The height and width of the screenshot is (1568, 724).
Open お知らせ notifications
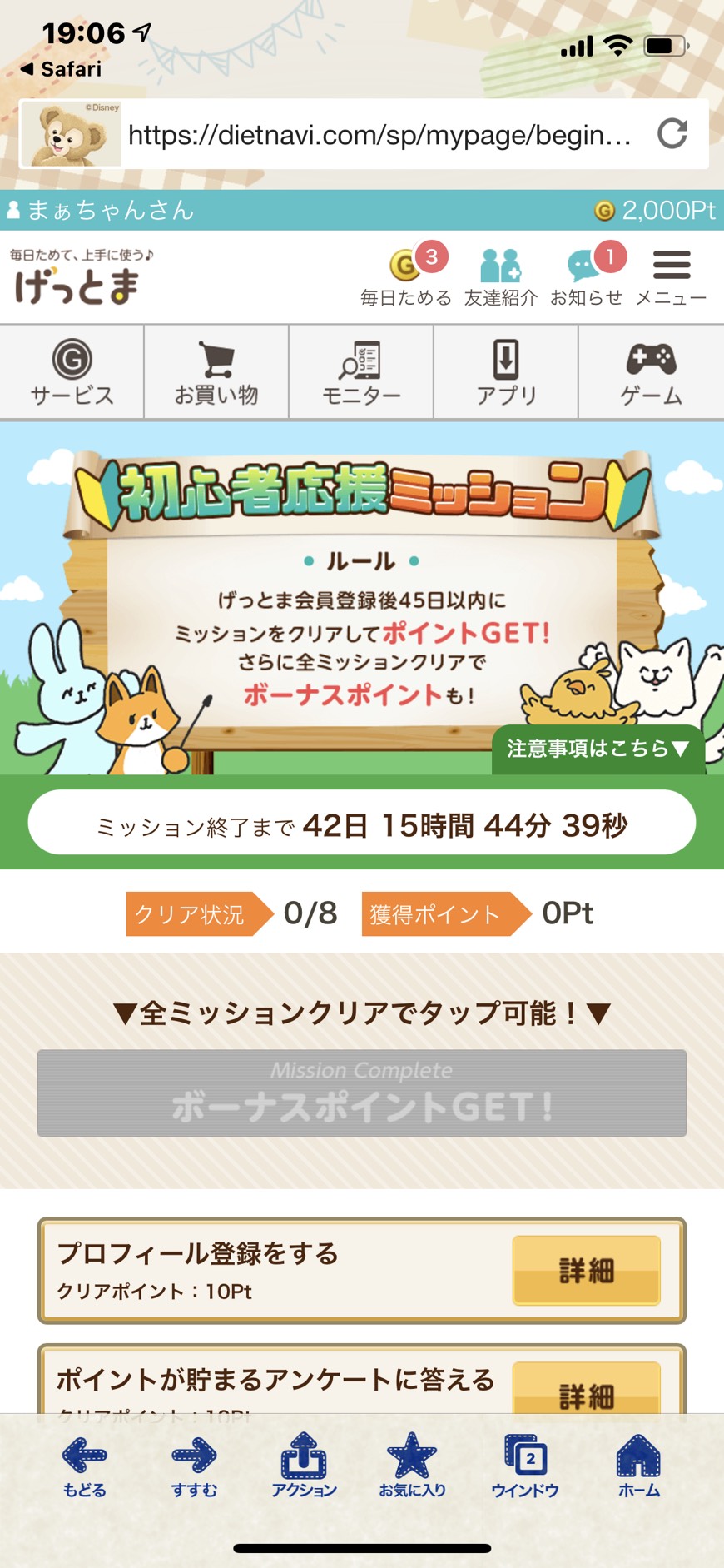tap(587, 275)
